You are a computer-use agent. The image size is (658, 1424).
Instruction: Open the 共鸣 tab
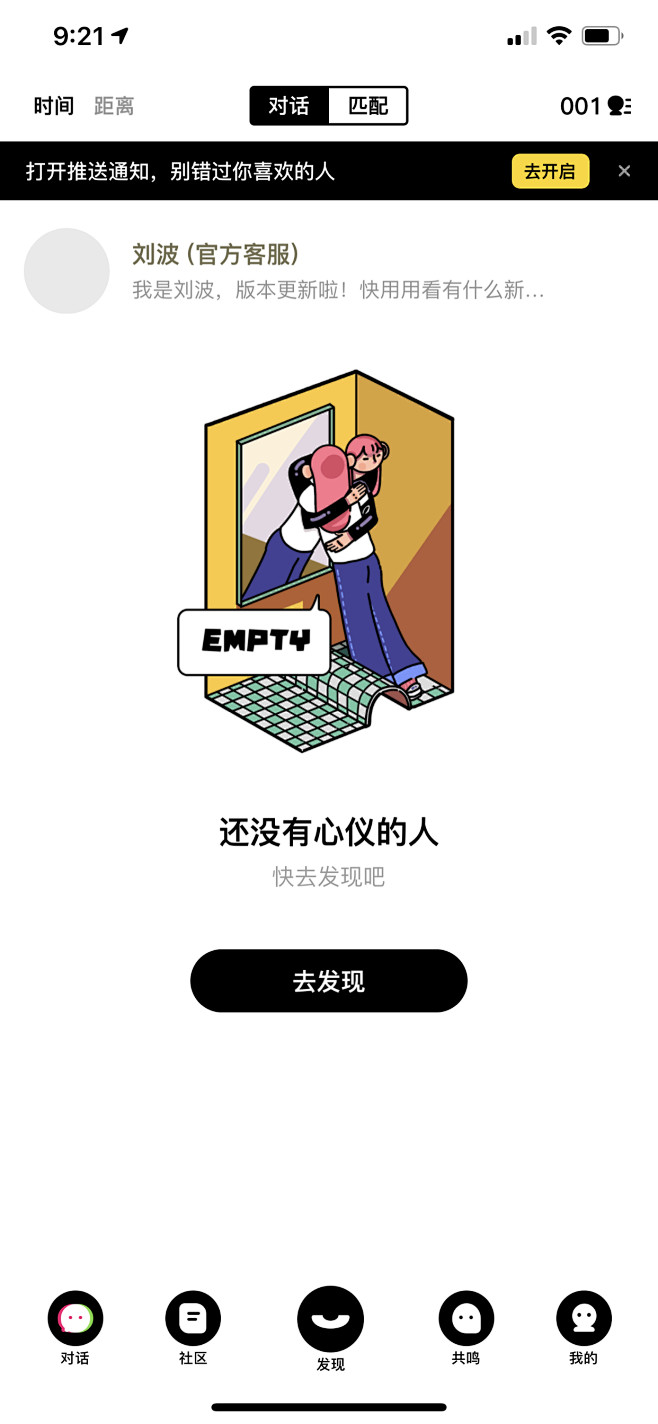466,1327
